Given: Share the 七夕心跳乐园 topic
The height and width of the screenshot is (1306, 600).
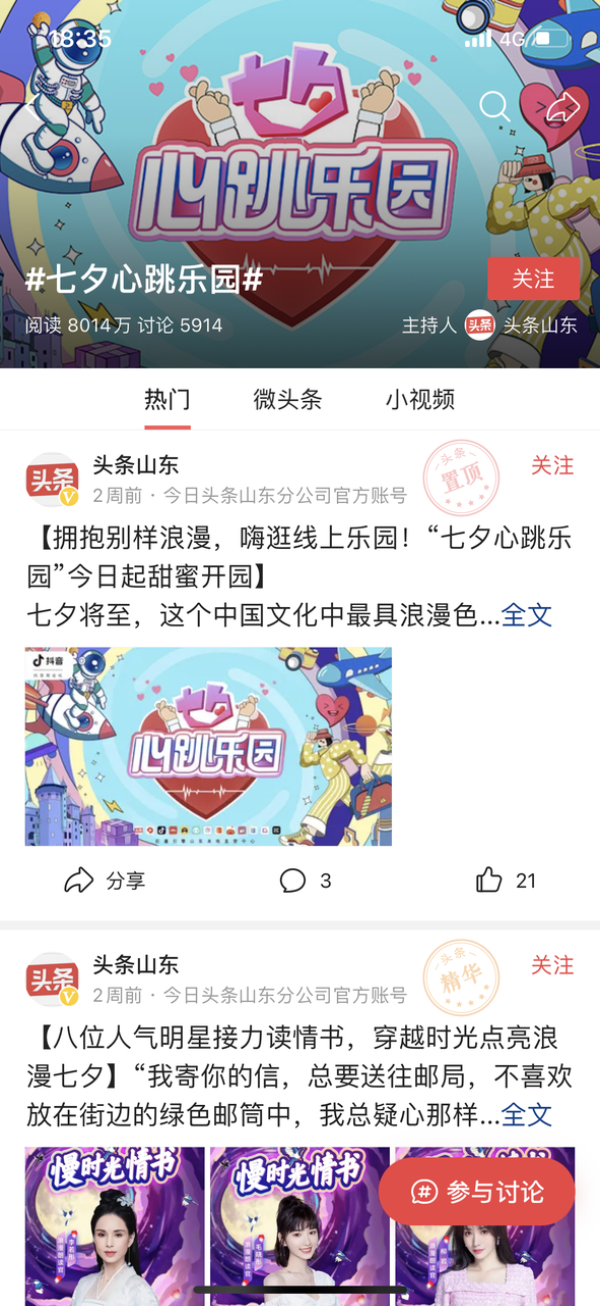Looking at the screenshot, I should 563,106.
